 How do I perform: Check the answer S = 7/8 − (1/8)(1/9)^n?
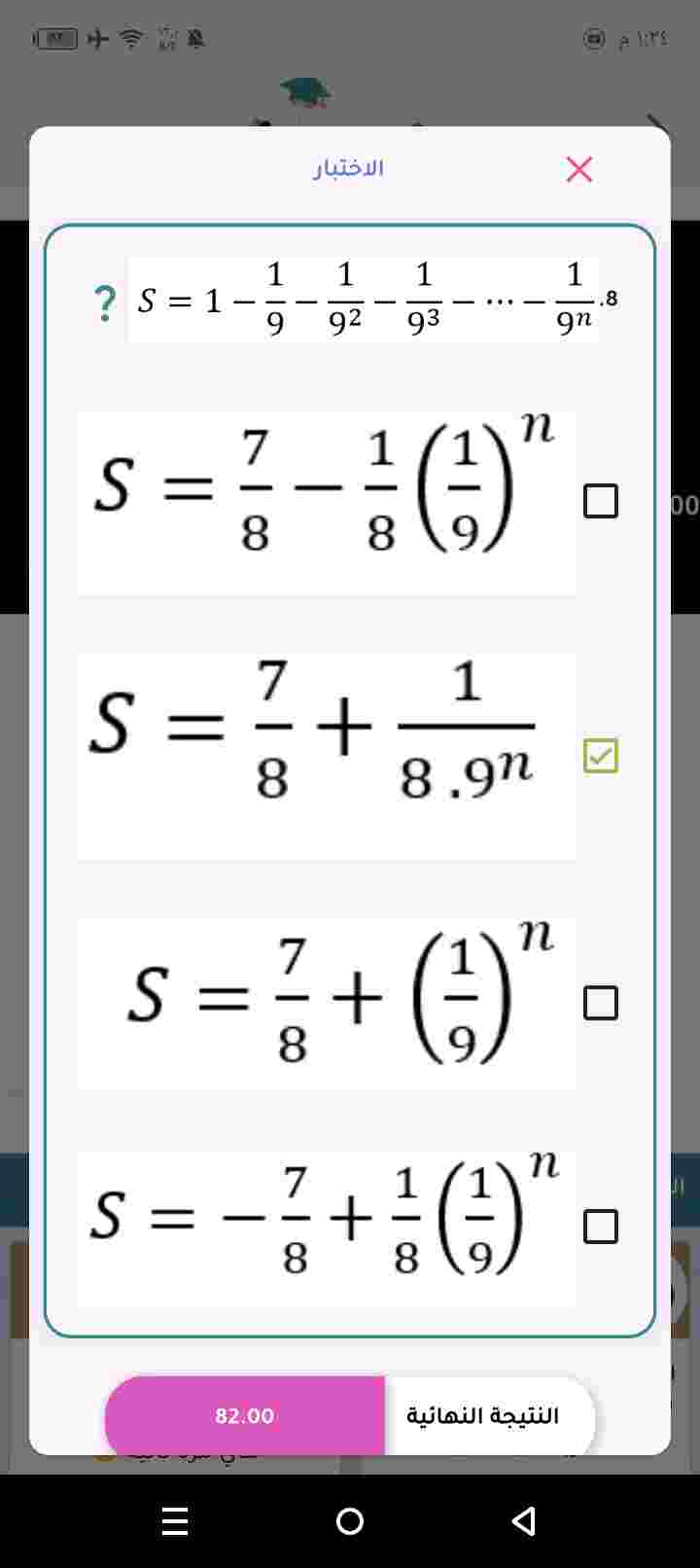click(600, 501)
